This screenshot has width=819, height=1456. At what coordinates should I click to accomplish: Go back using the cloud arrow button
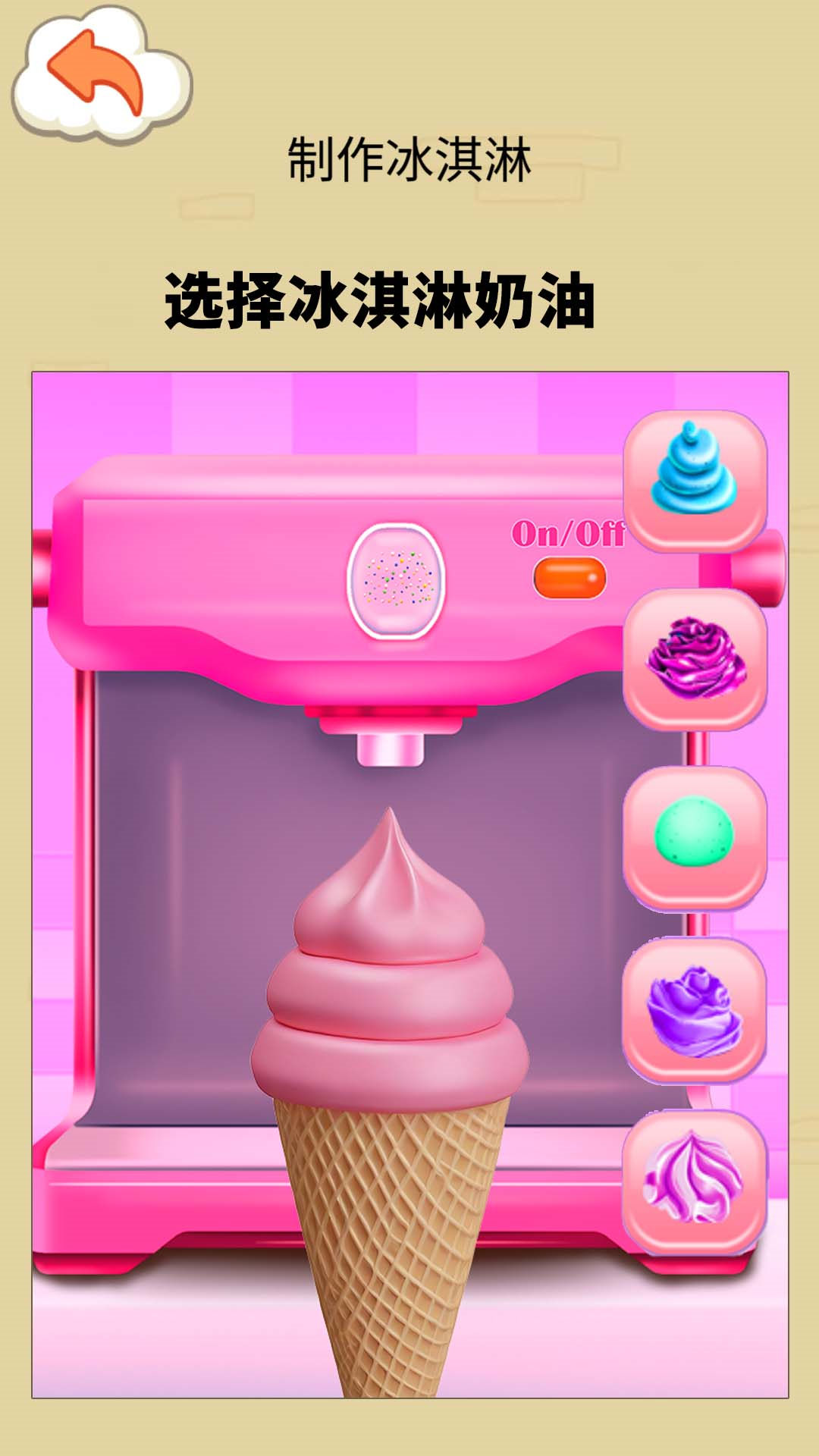tap(100, 76)
